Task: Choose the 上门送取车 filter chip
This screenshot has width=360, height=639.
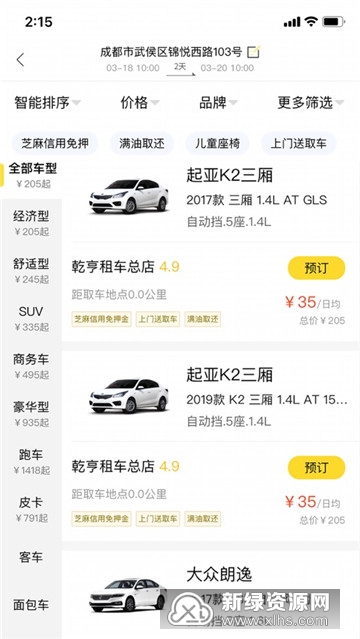Action: pos(298,143)
